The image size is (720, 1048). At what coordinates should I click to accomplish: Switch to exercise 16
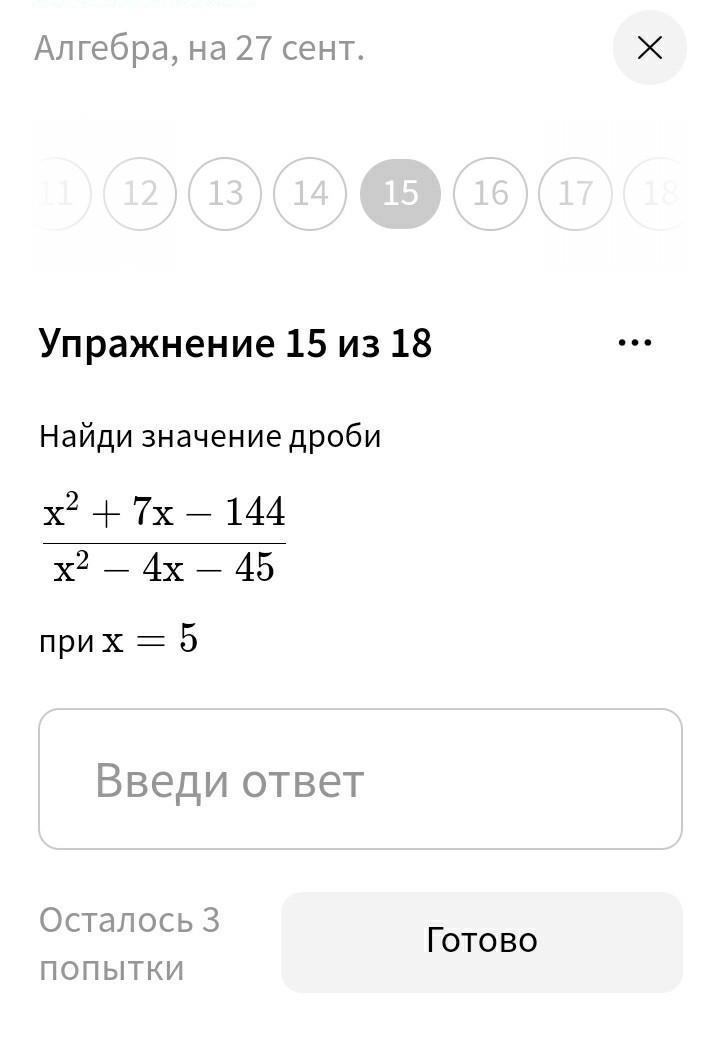click(x=490, y=193)
